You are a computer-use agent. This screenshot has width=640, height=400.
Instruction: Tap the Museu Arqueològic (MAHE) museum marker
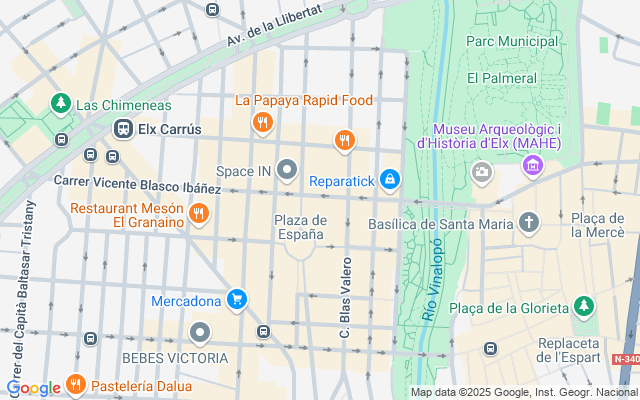pyautogui.click(x=531, y=163)
